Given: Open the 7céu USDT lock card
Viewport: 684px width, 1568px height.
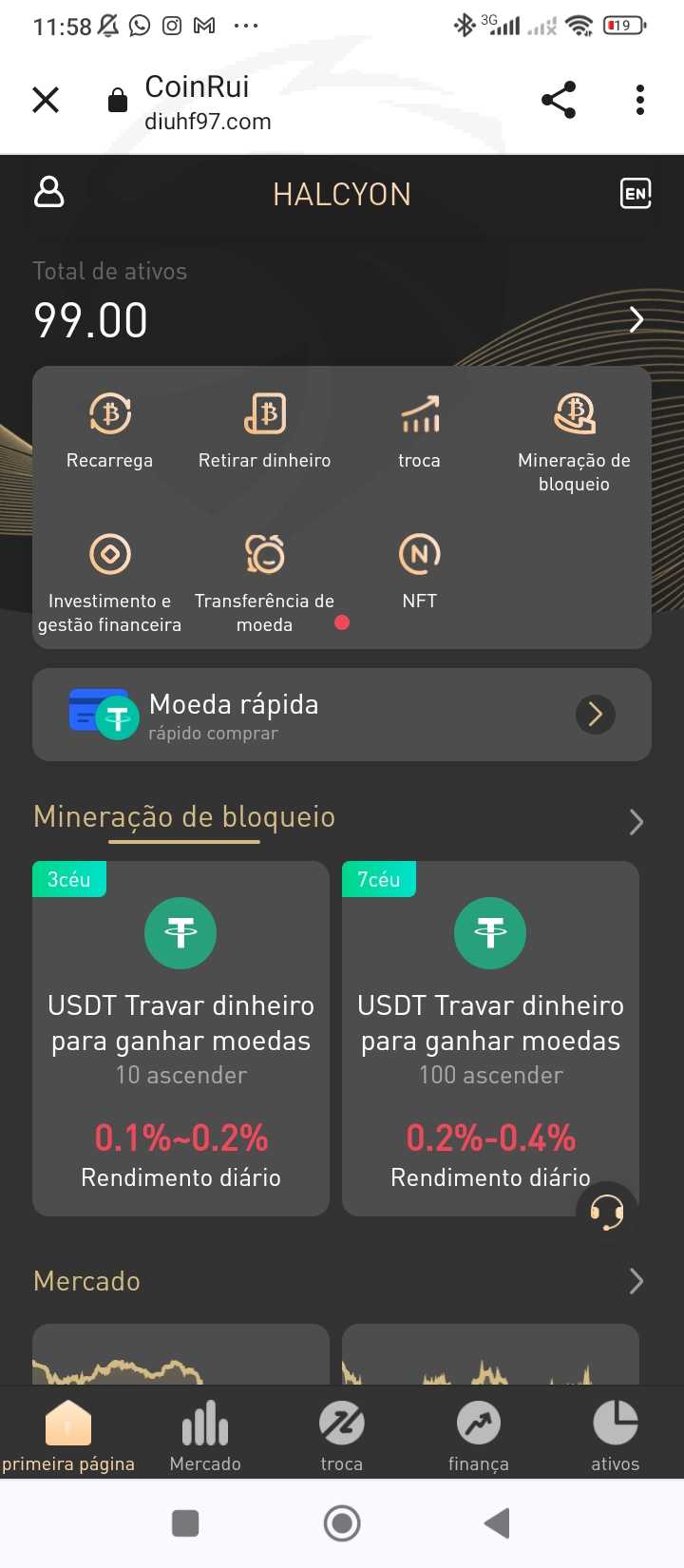Looking at the screenshot, I should (490, 1038).
